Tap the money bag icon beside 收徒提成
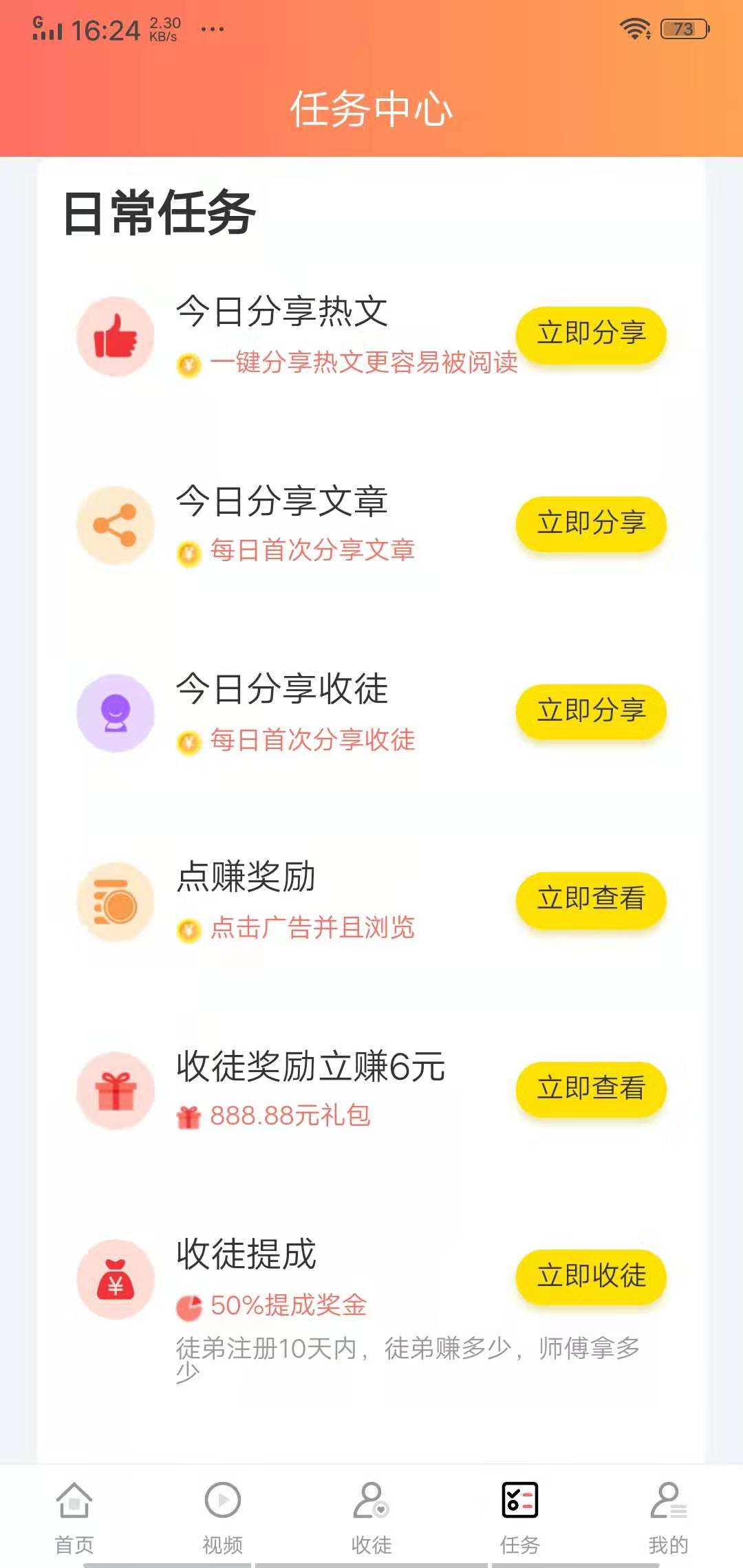This screenshot has height=1568, width=743. coord(116,1277)
